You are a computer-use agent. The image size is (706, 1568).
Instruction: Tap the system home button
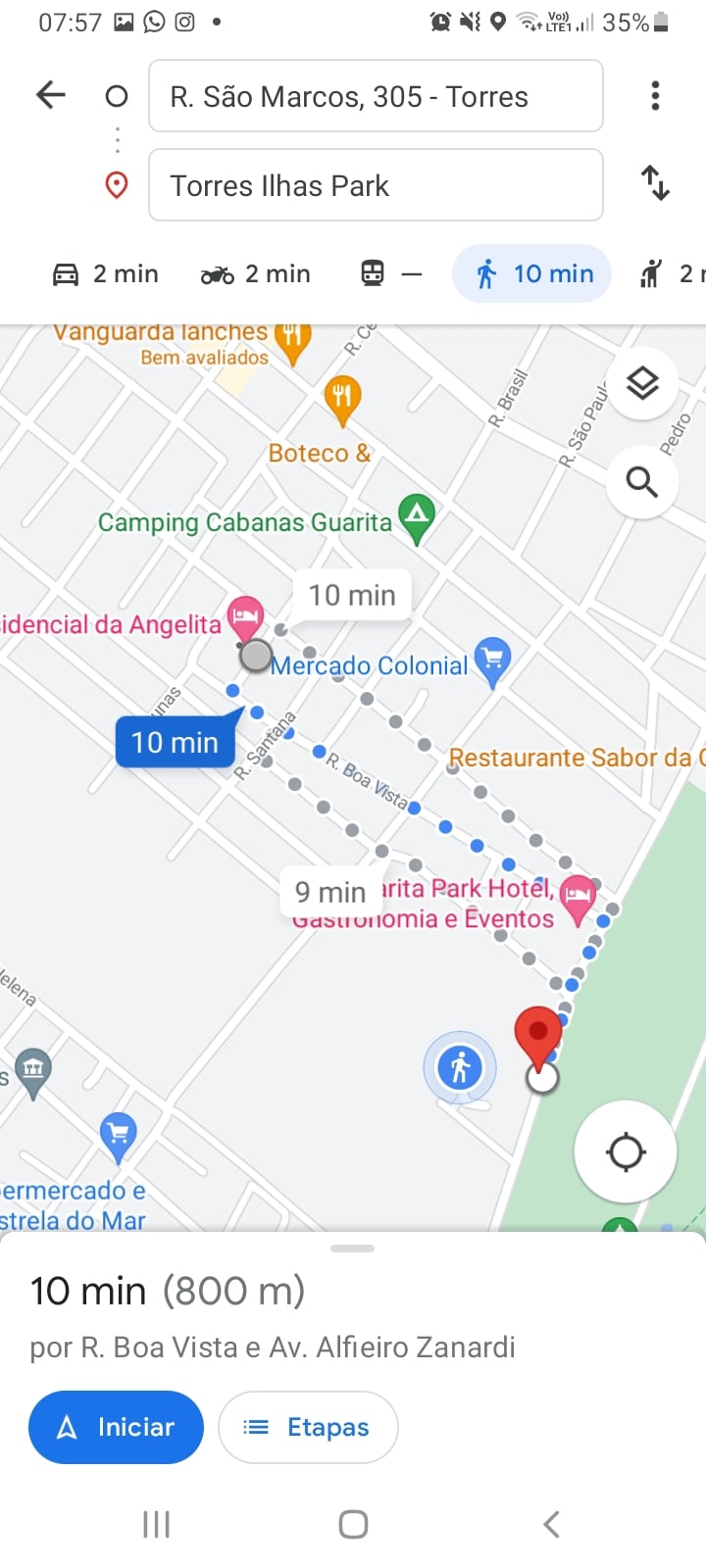pyautogui.click(x=353, y=1524)
